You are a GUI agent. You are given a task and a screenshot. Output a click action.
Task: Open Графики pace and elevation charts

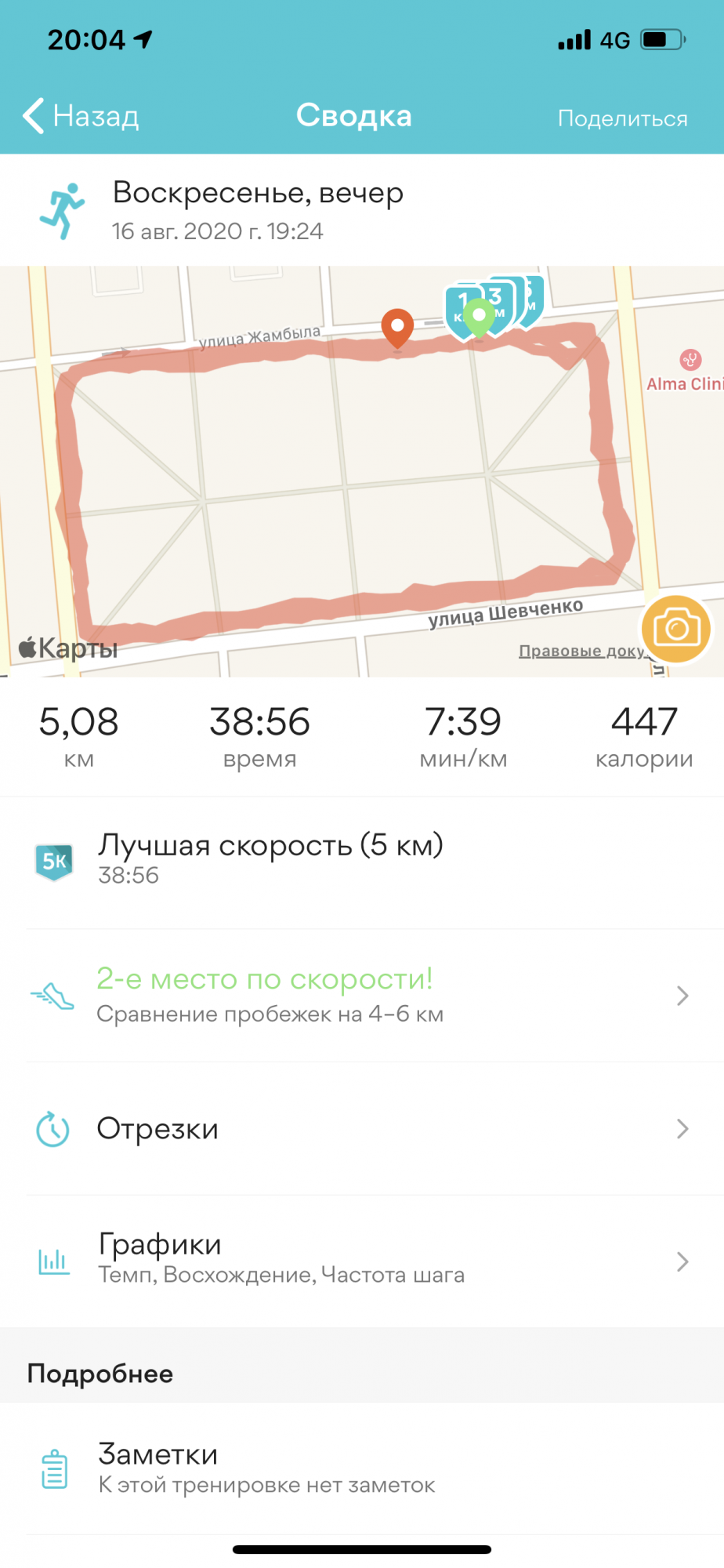[x=360, y=1261]
